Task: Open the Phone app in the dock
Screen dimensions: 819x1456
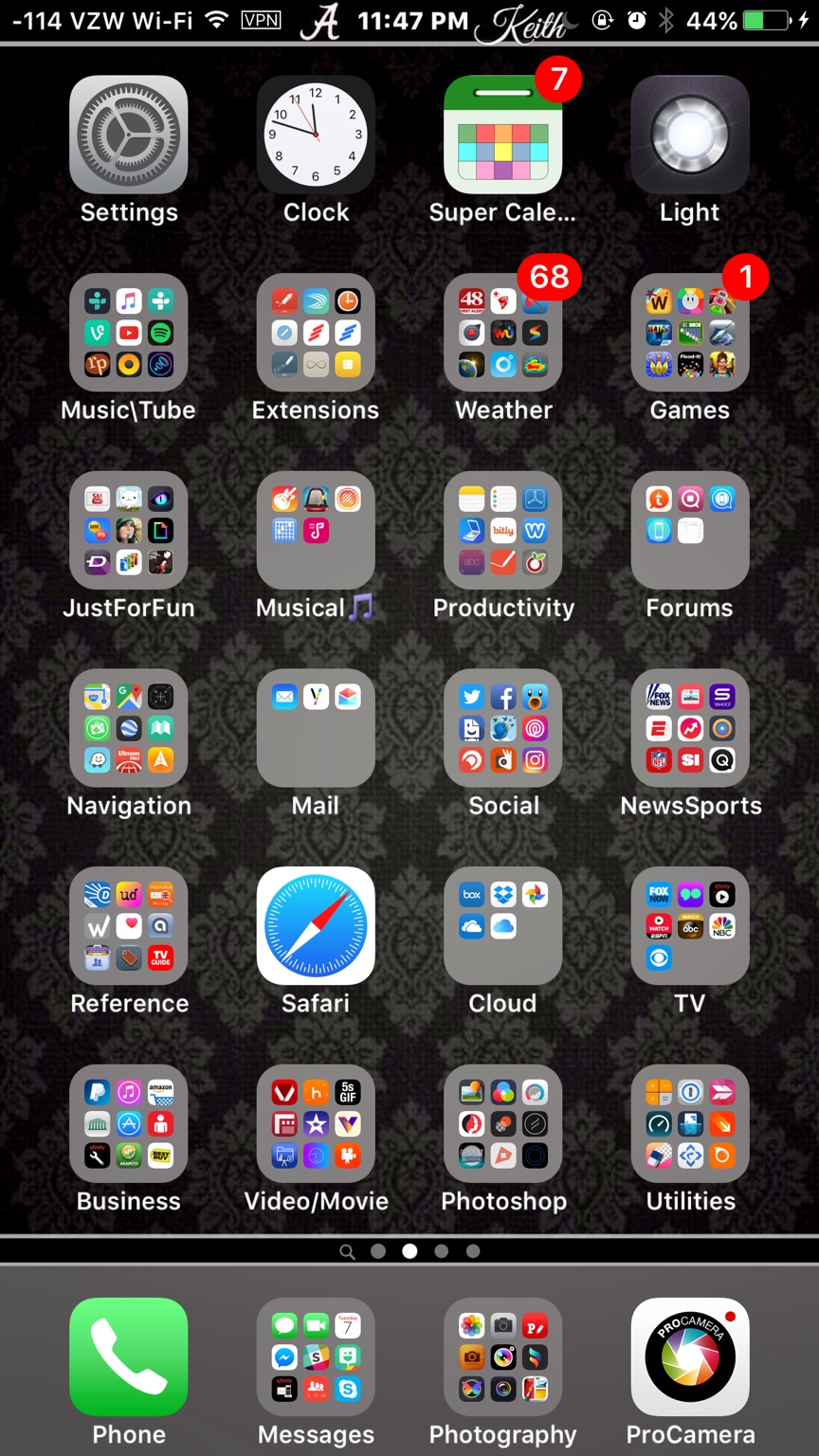Action: tap(128, 1356)
